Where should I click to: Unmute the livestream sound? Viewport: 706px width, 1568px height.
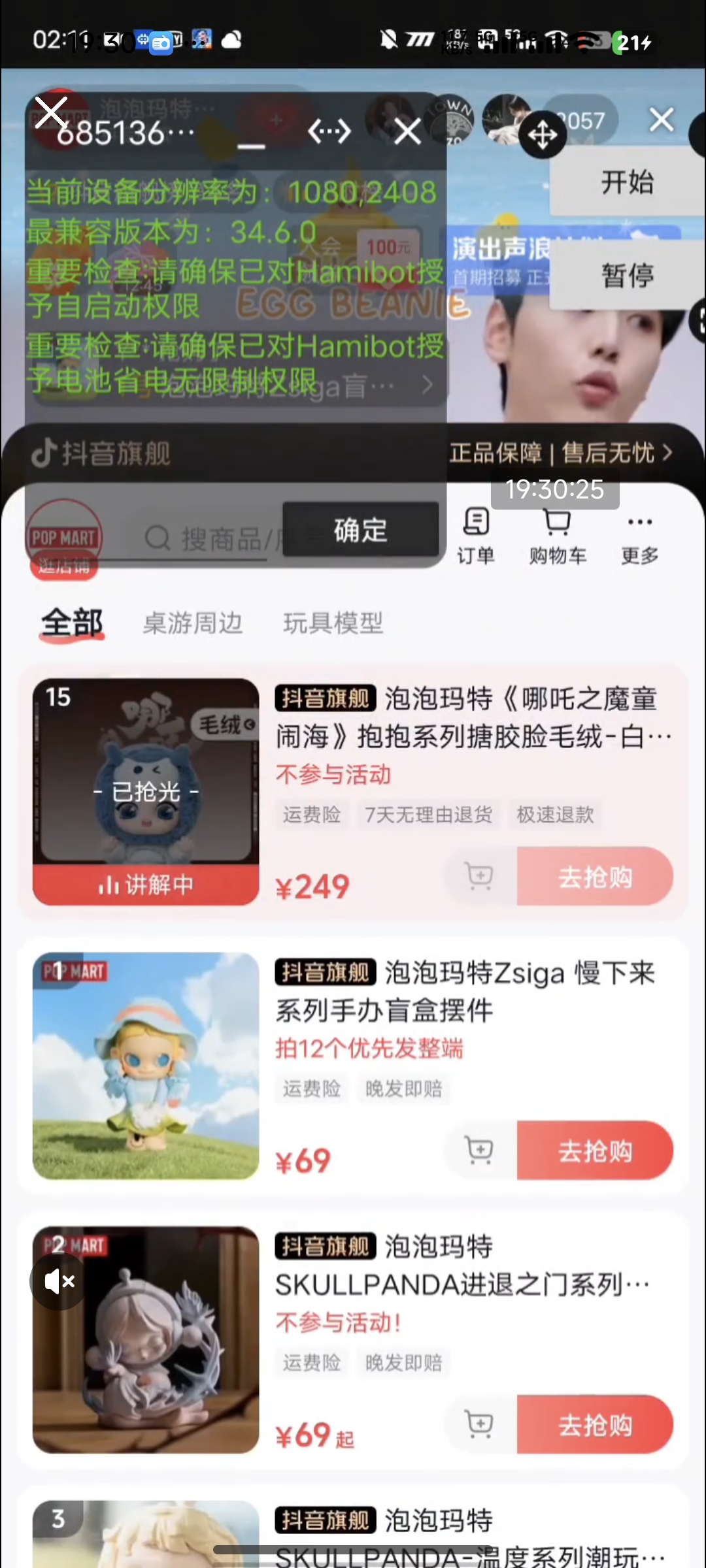click(59, 1282)
